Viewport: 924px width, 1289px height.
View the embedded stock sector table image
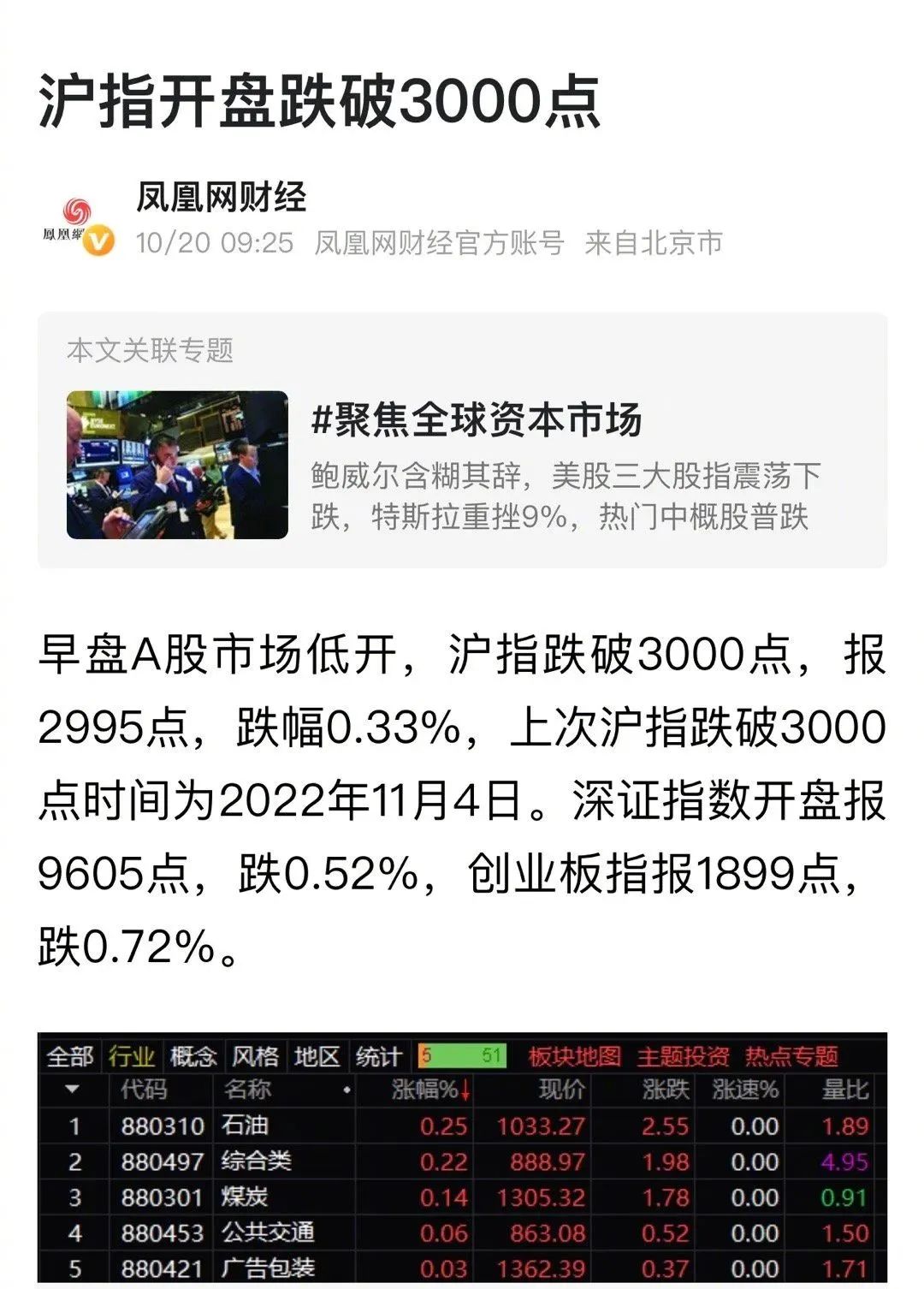point(462,1160)
